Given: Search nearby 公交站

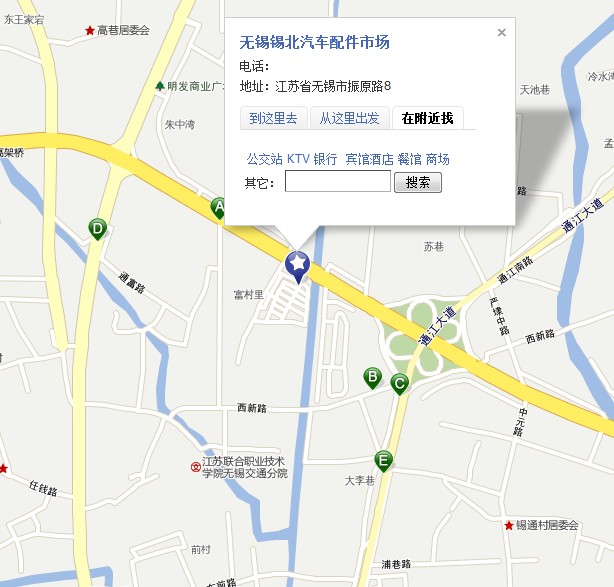Looking at the screenshot, I should tap(264, 159).
